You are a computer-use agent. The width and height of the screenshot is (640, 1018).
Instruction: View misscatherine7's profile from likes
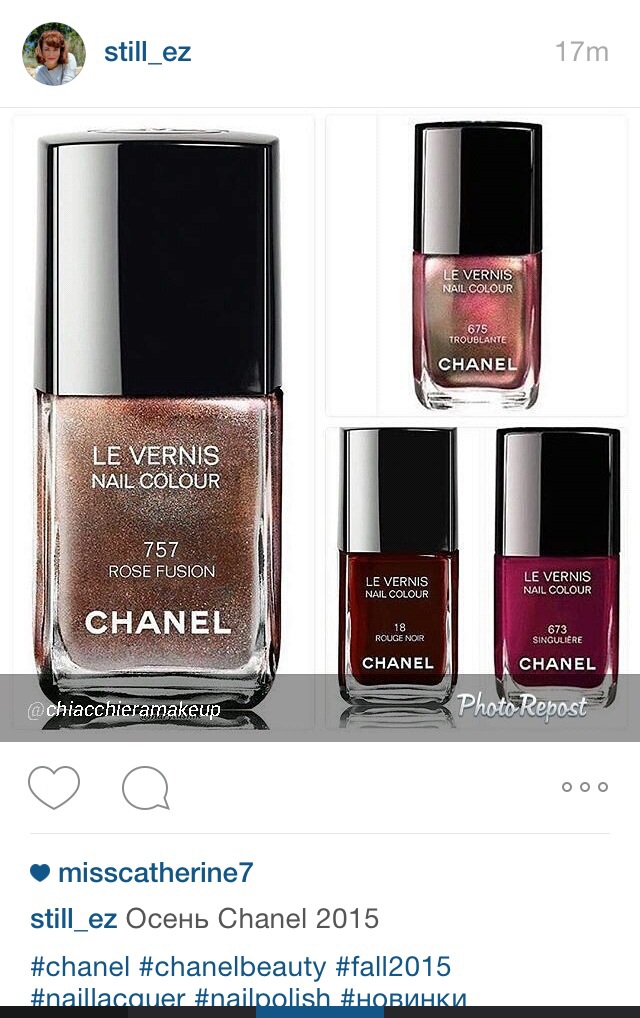(155, 873)
